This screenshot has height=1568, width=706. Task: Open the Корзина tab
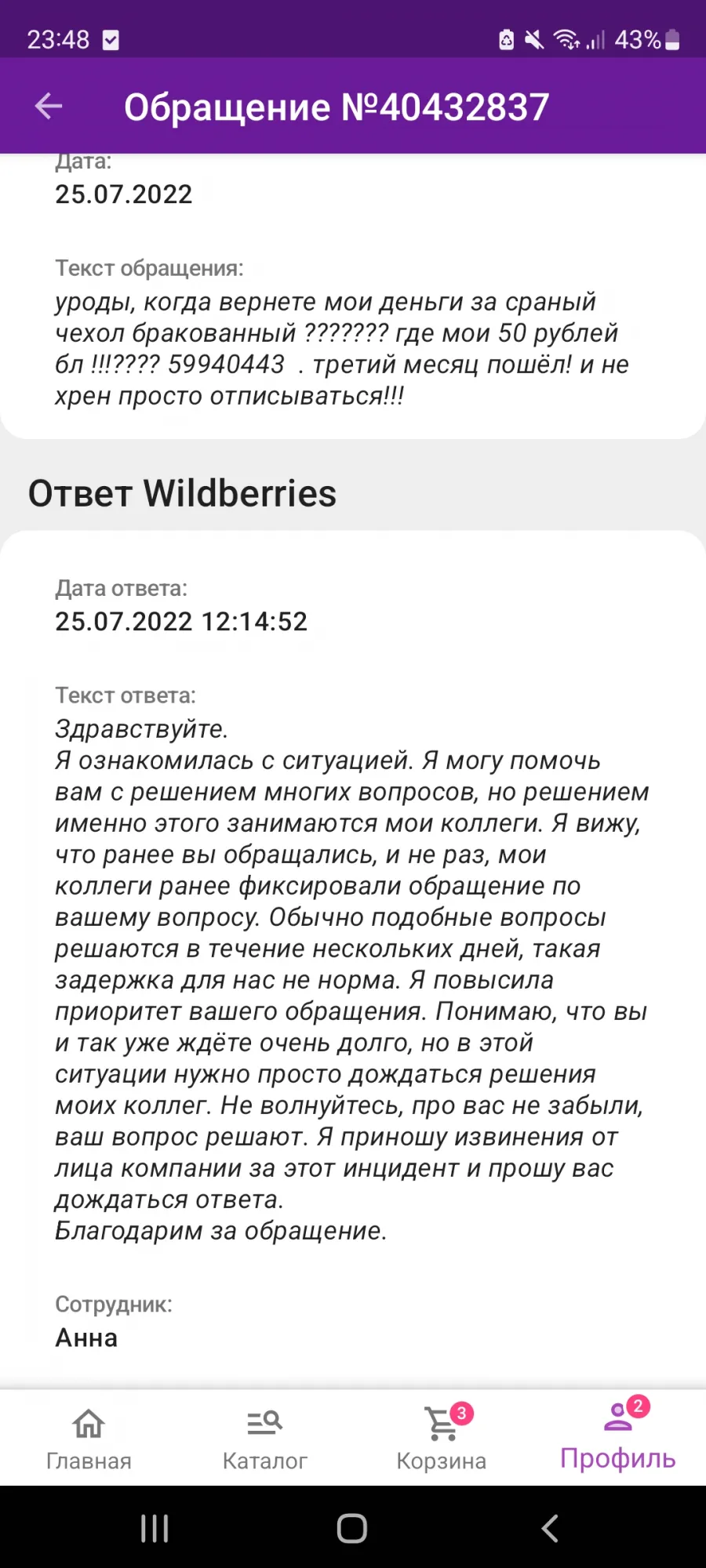pos(442,1439)
